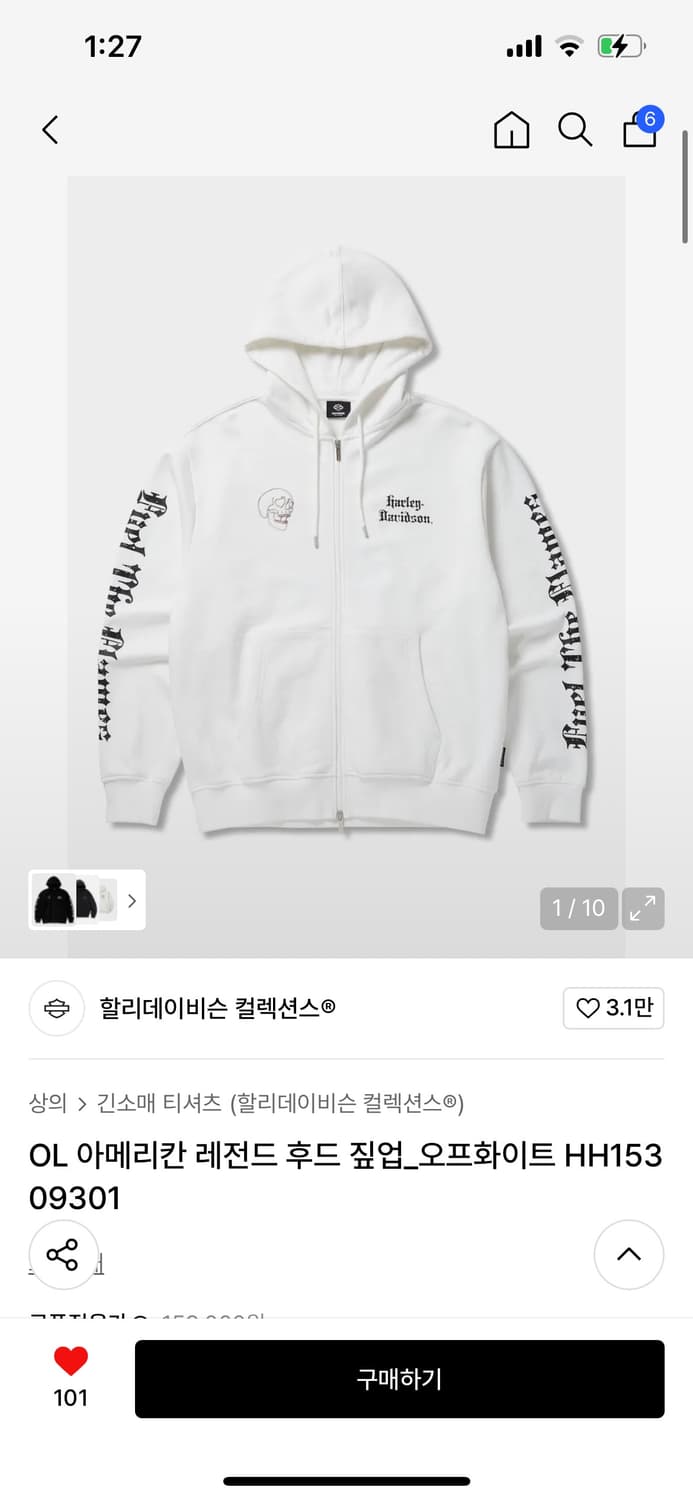Go back to the previous page
The width and height of the screenshot is (693, 1500).
(51, 129)
